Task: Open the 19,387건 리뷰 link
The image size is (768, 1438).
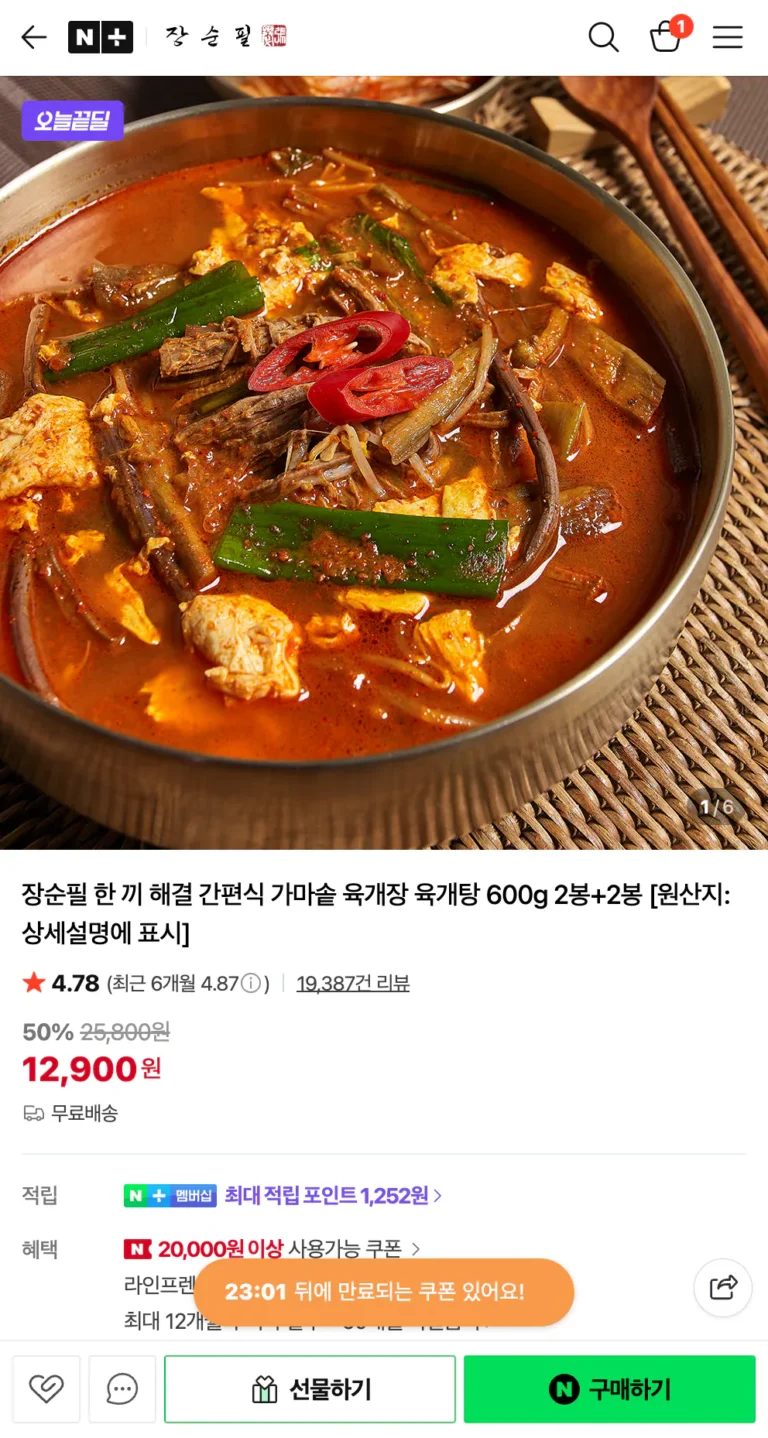Action: coord(353,983)
